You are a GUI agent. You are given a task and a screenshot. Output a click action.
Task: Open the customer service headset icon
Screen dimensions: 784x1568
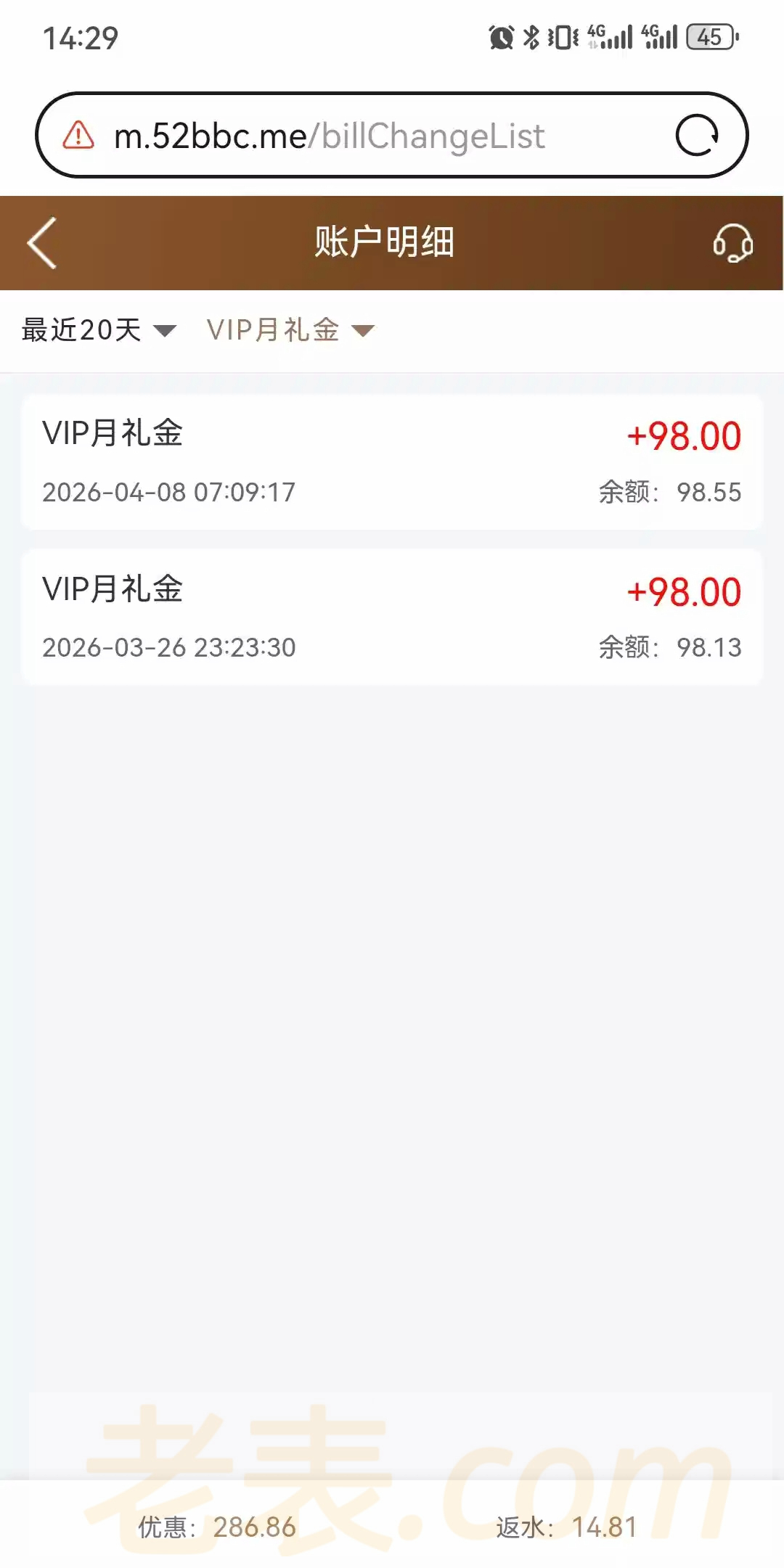[732, 243]
